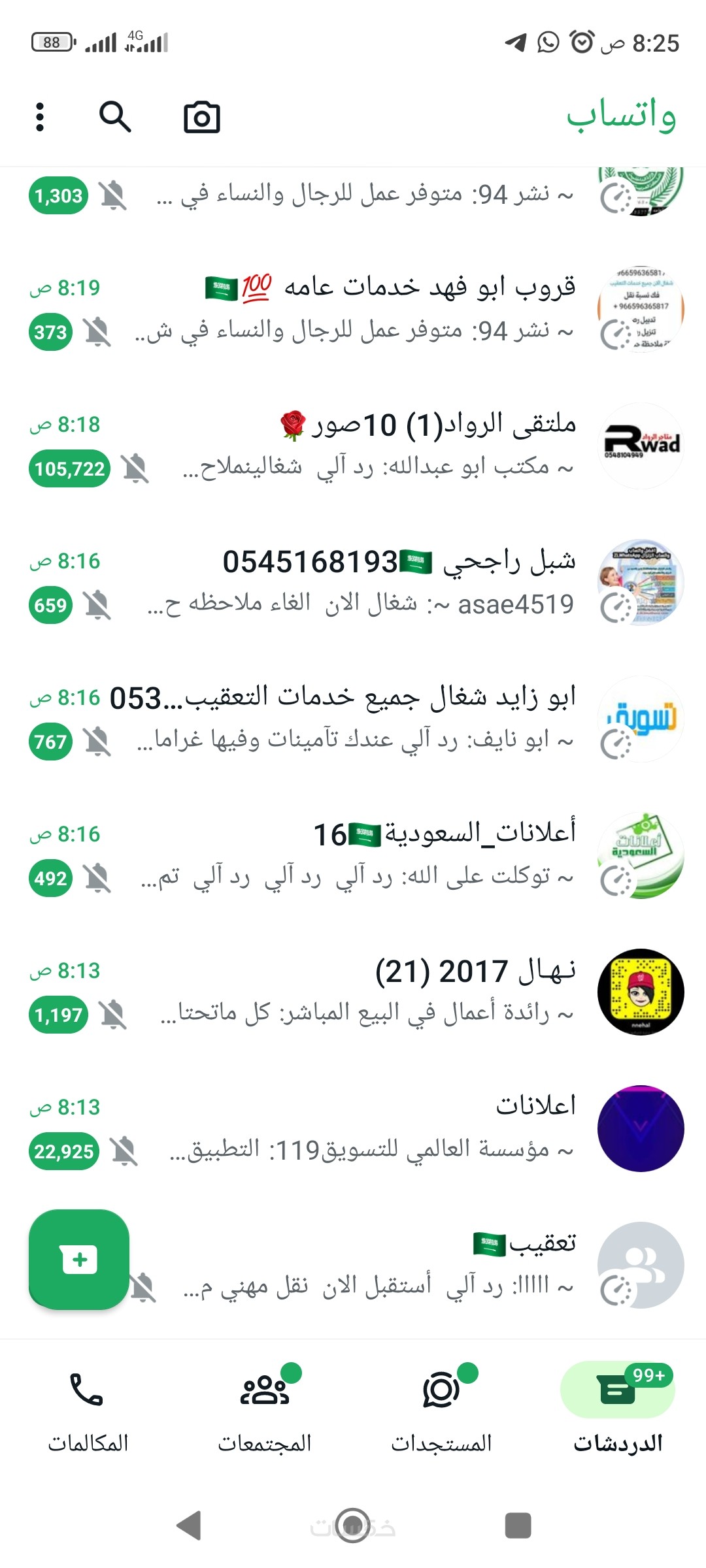View profile picture of نـهال 2017 (21)
706x1568 pixels.
click(x=641, y=992)
